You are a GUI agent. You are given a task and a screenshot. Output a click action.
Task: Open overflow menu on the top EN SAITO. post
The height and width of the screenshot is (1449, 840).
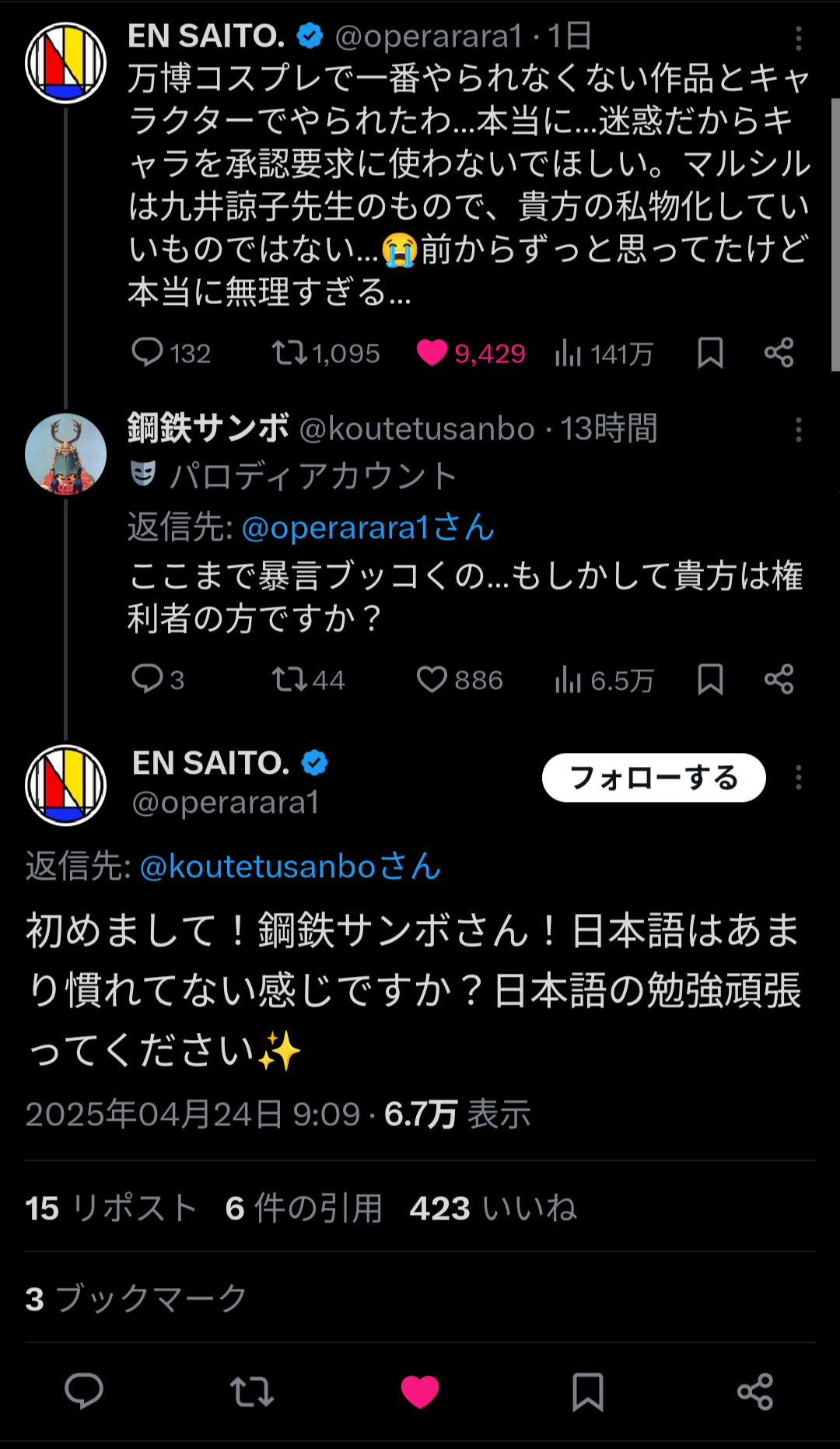click(x=798, y=38)
